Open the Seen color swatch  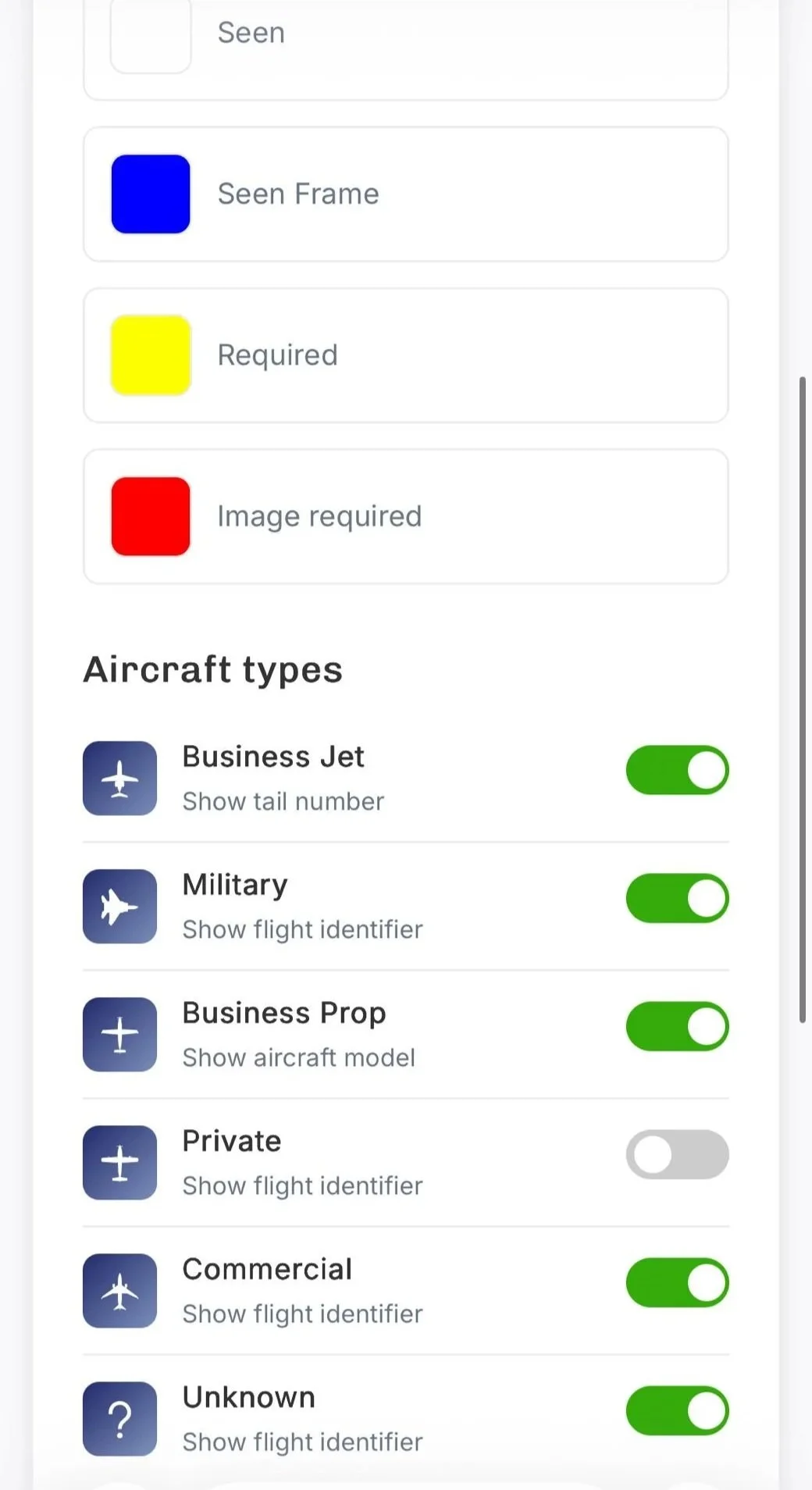click(x=151, y=35)
